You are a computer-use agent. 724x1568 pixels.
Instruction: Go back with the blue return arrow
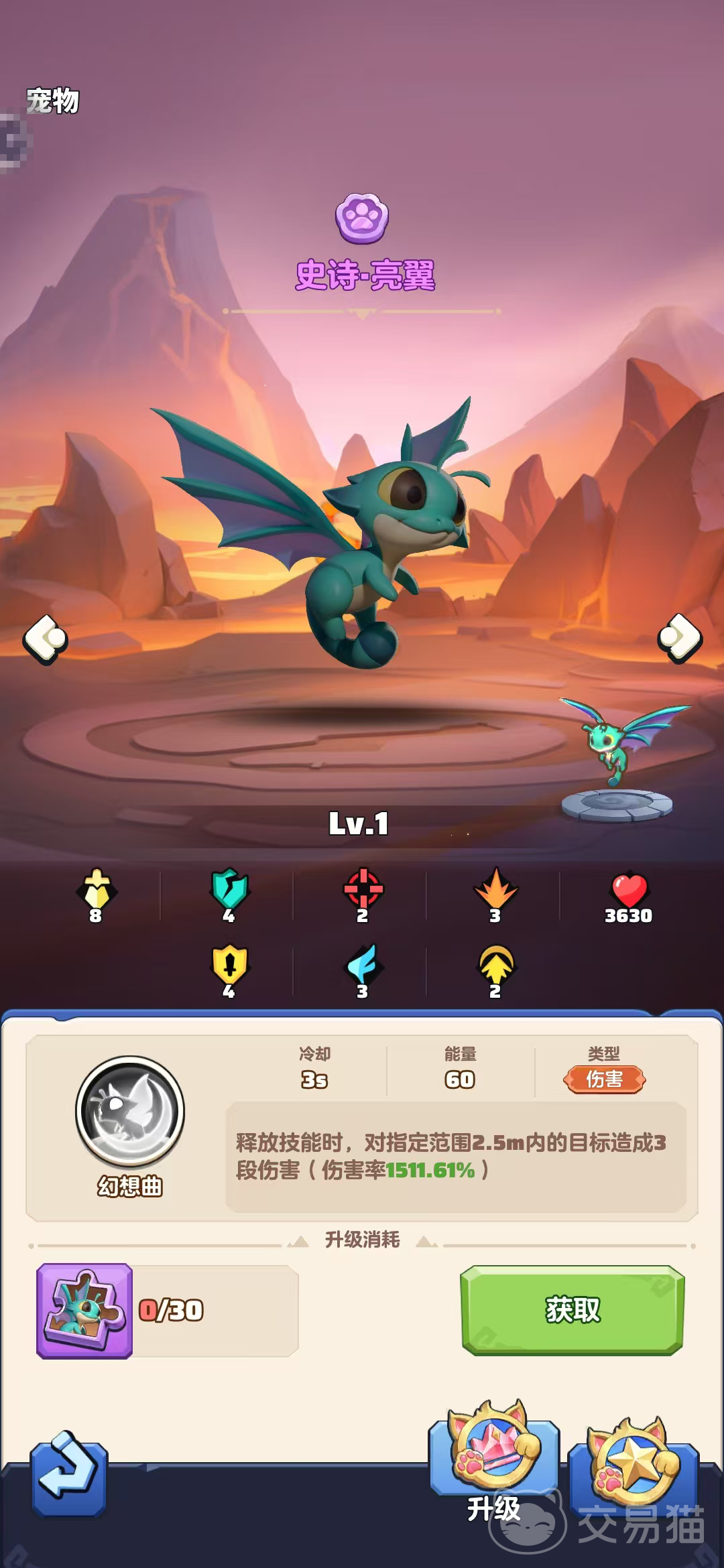pyautogui.click(x=68, y=1475)
